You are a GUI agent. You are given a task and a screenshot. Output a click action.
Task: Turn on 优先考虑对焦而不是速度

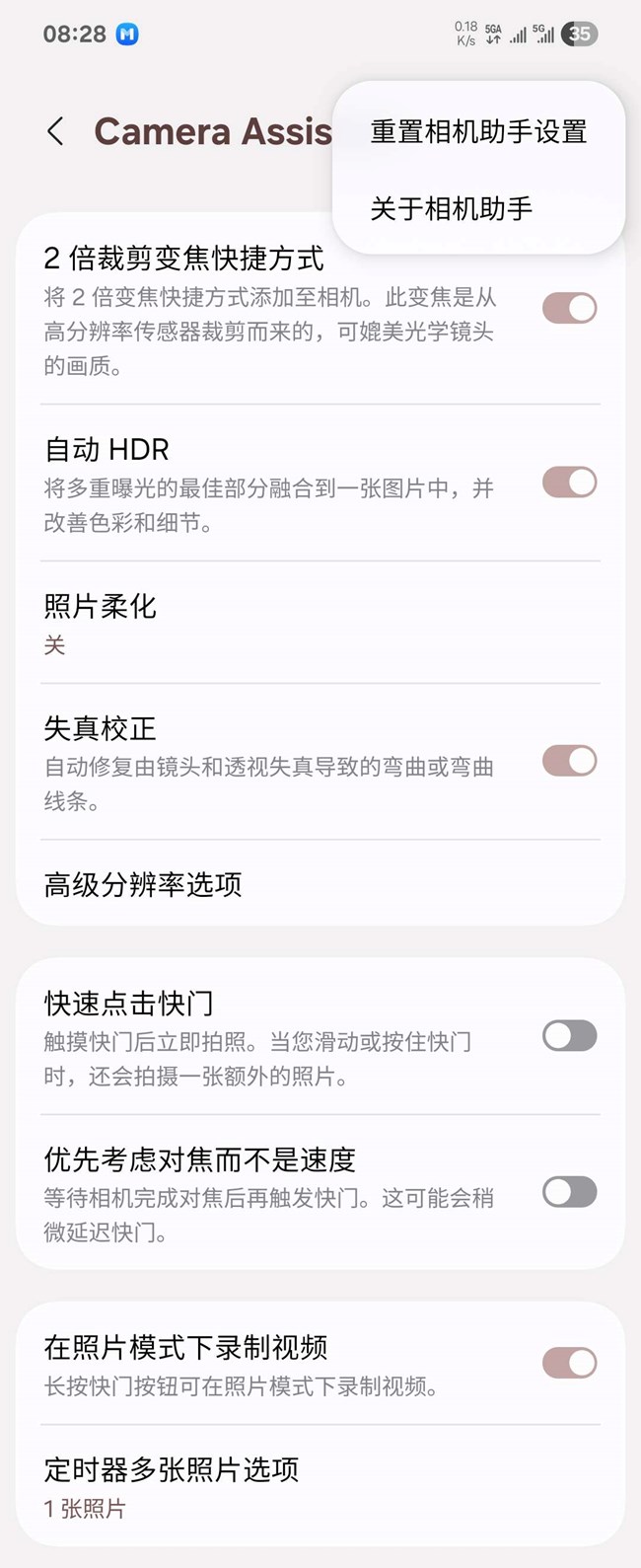coord(569,1192)
